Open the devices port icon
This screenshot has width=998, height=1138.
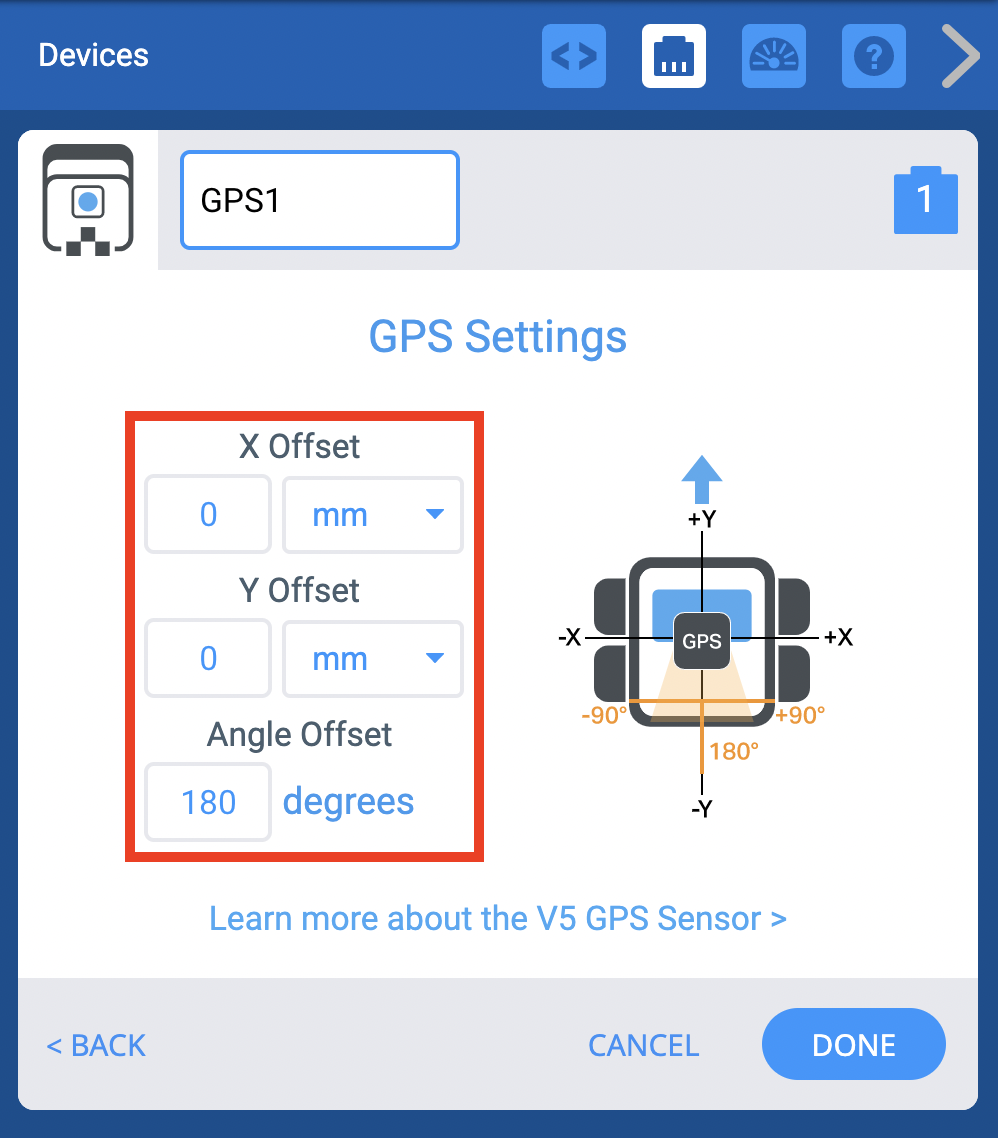pos(674,56)
